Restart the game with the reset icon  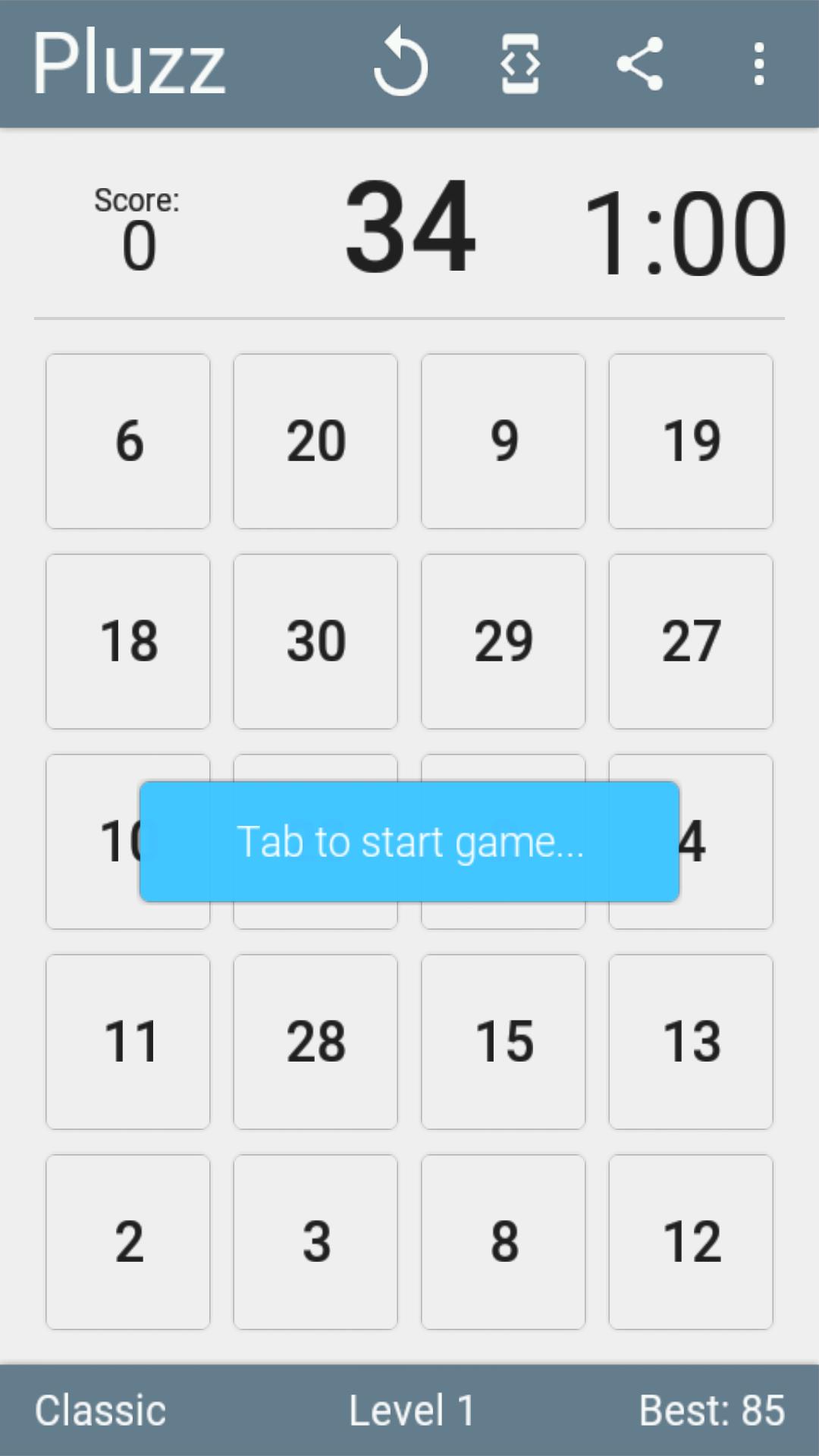pos(401,64)
